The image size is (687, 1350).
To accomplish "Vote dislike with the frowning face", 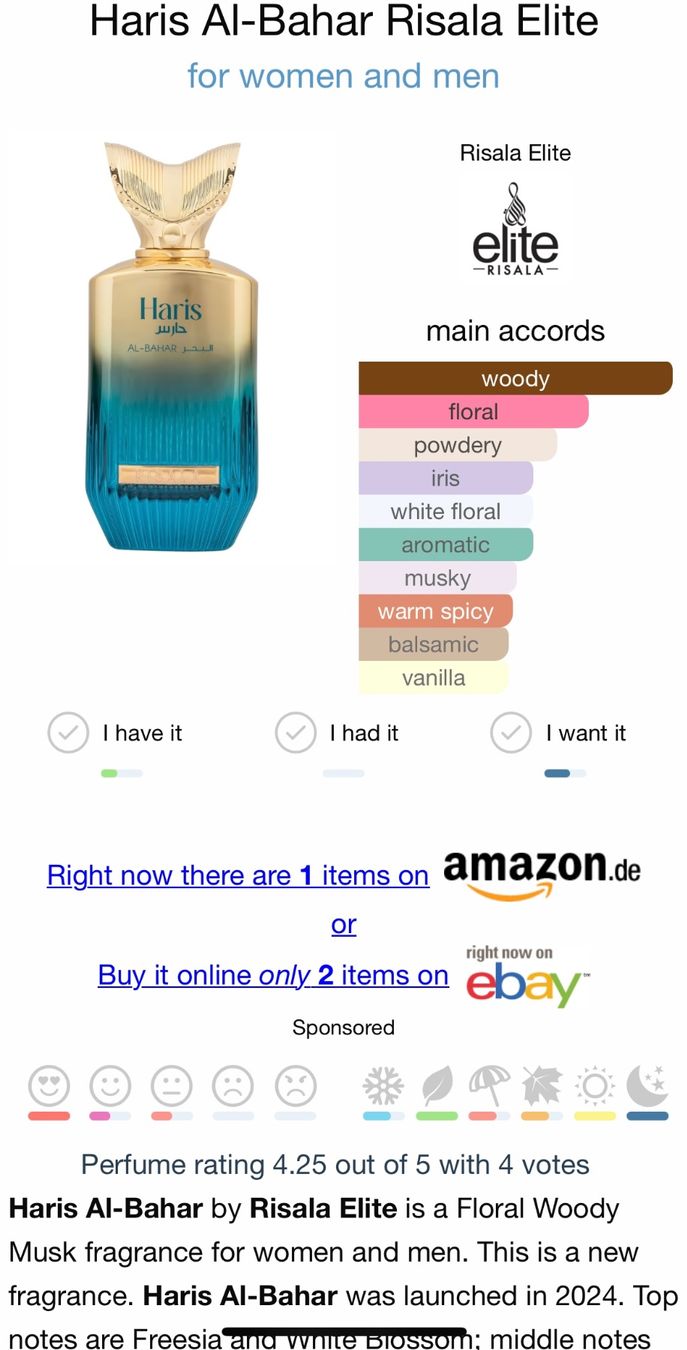I will pos(233,1085).
